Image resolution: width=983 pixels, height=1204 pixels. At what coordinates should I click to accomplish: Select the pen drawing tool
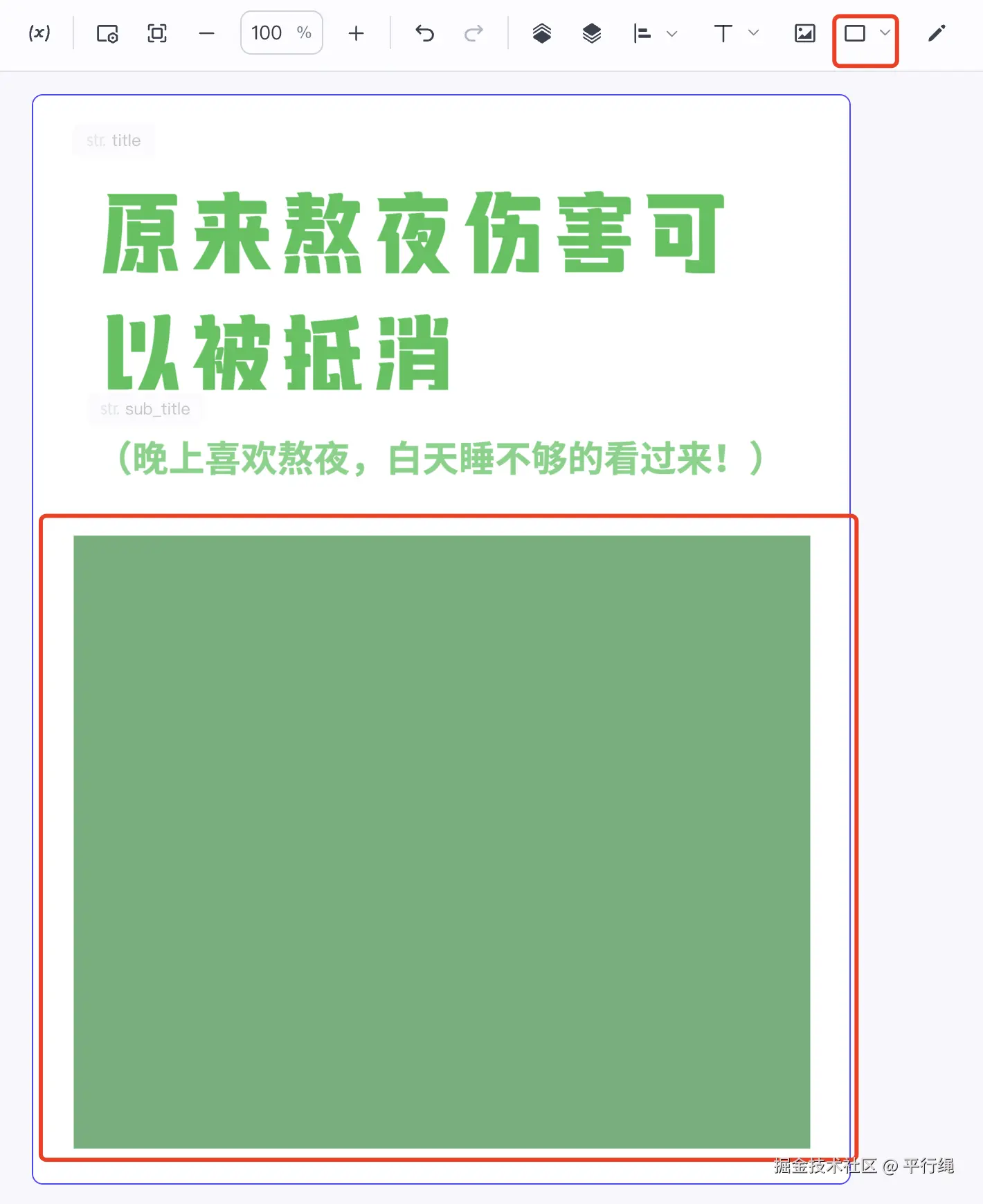[x=936, y=33]
